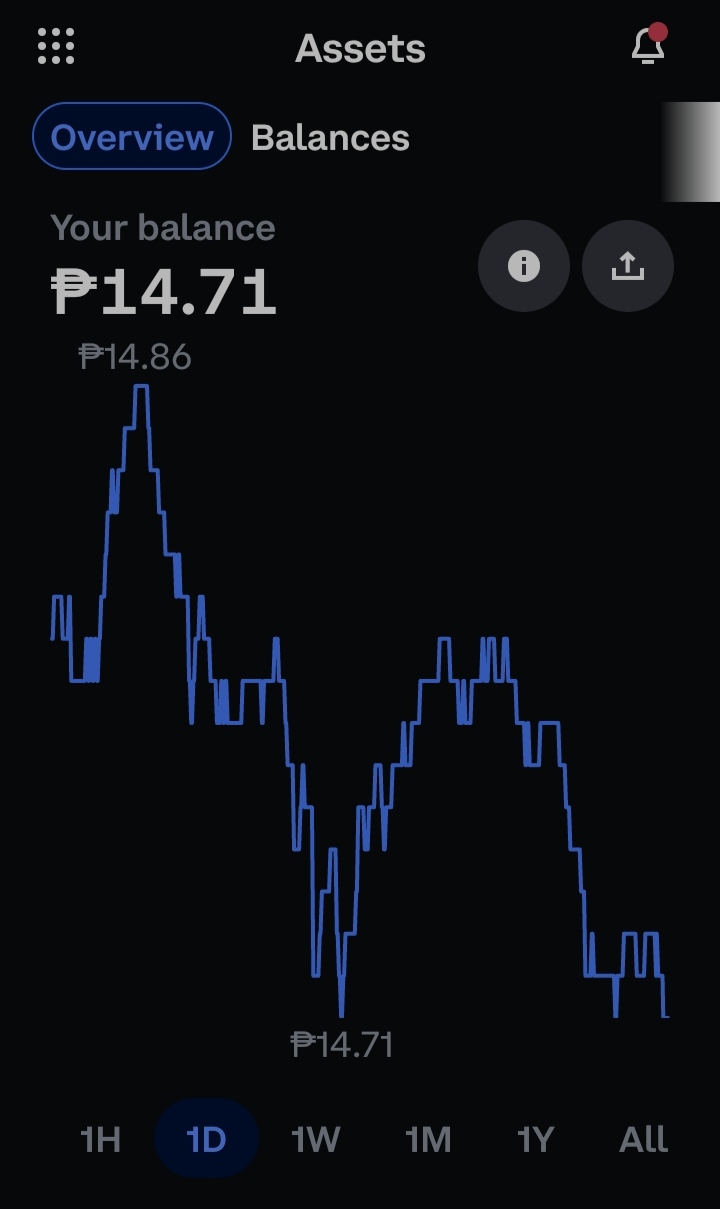This screenshot has height=1209, width=720.
Task: Change chart range to 1Y
Action: 535,1139
